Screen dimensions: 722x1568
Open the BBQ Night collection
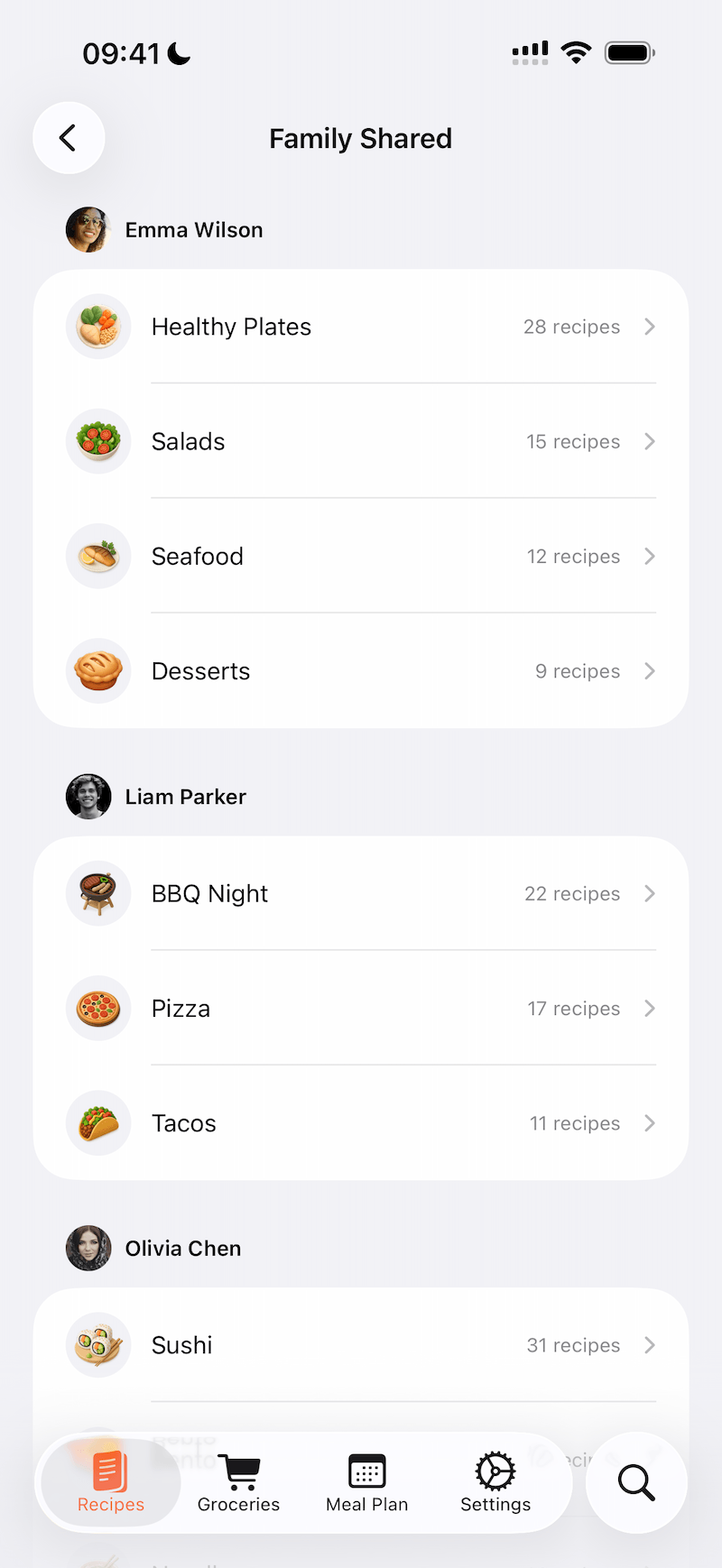click(x=361, y=893)
